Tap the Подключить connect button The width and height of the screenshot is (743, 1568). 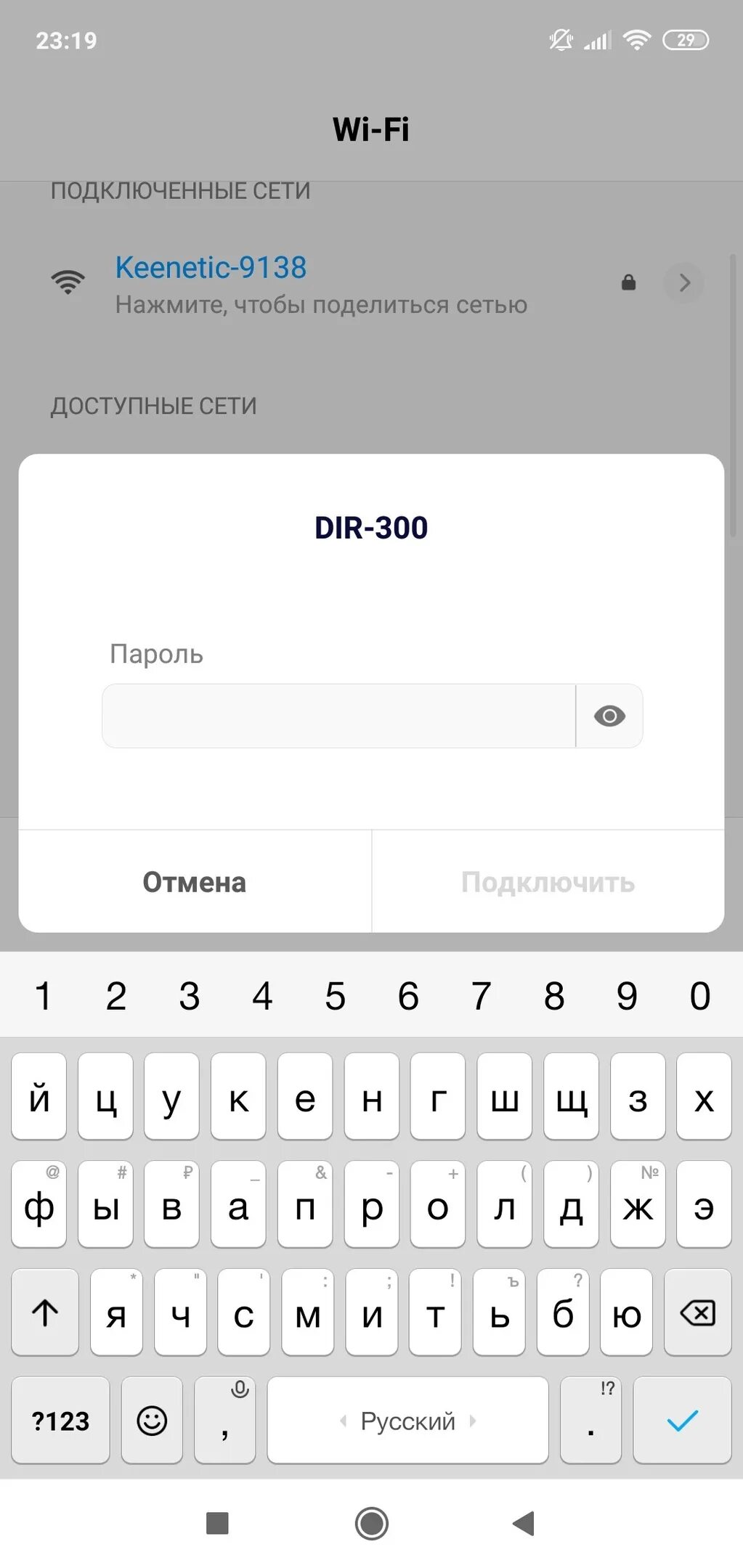(x=548, y=882)
